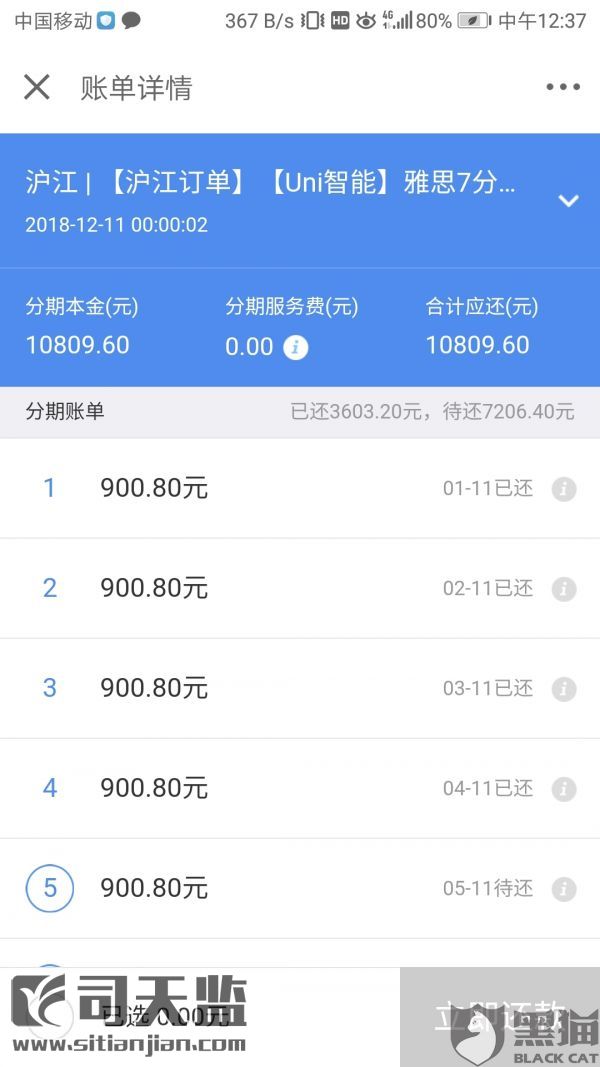
Task: Open info icon for installment 01-11已还
Action: [x=564, y=489]
